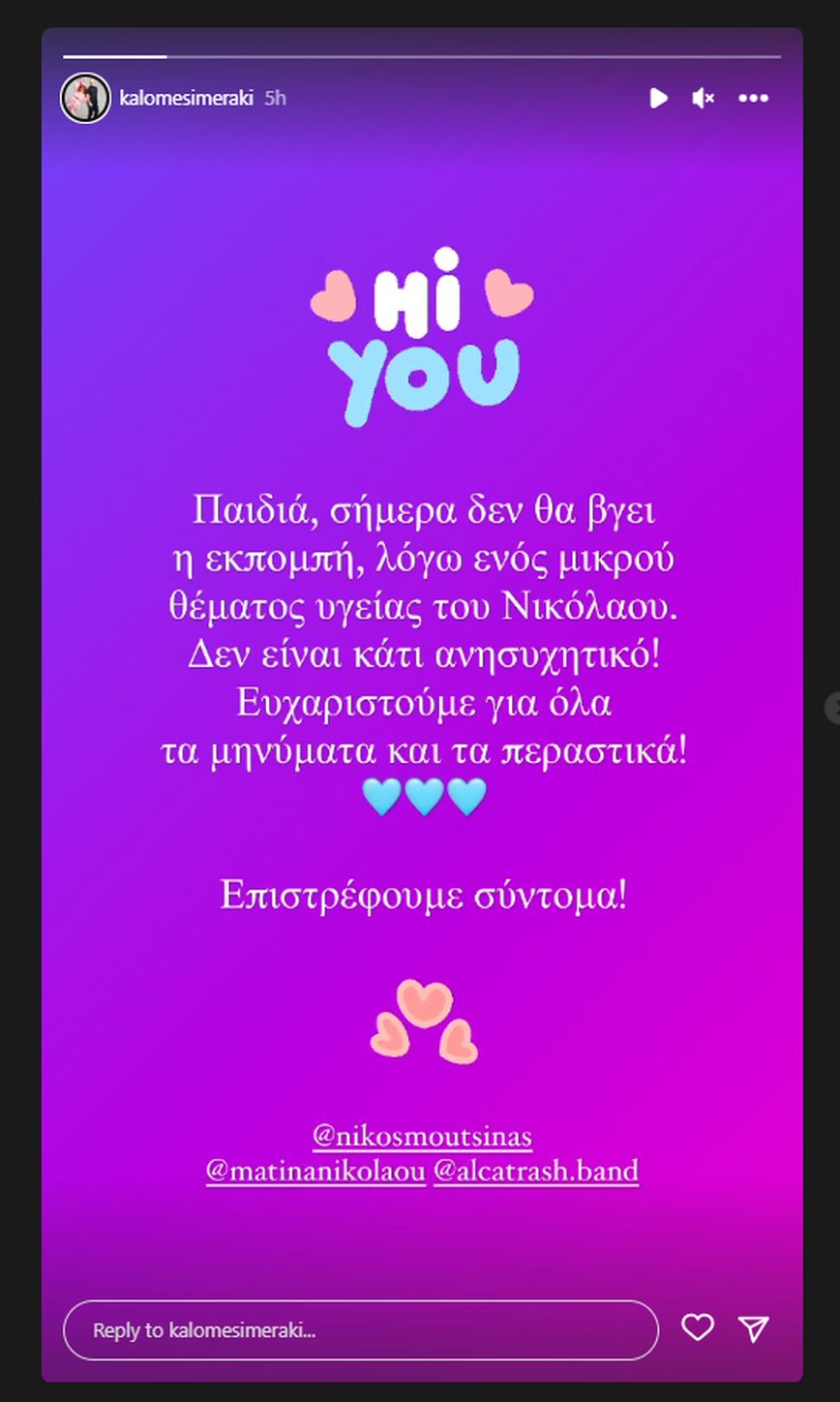Focus the Reply to kalomesimeraki field
Image resolution: width=840 pixels, height=1402 pixels.
click(360, 1330)
